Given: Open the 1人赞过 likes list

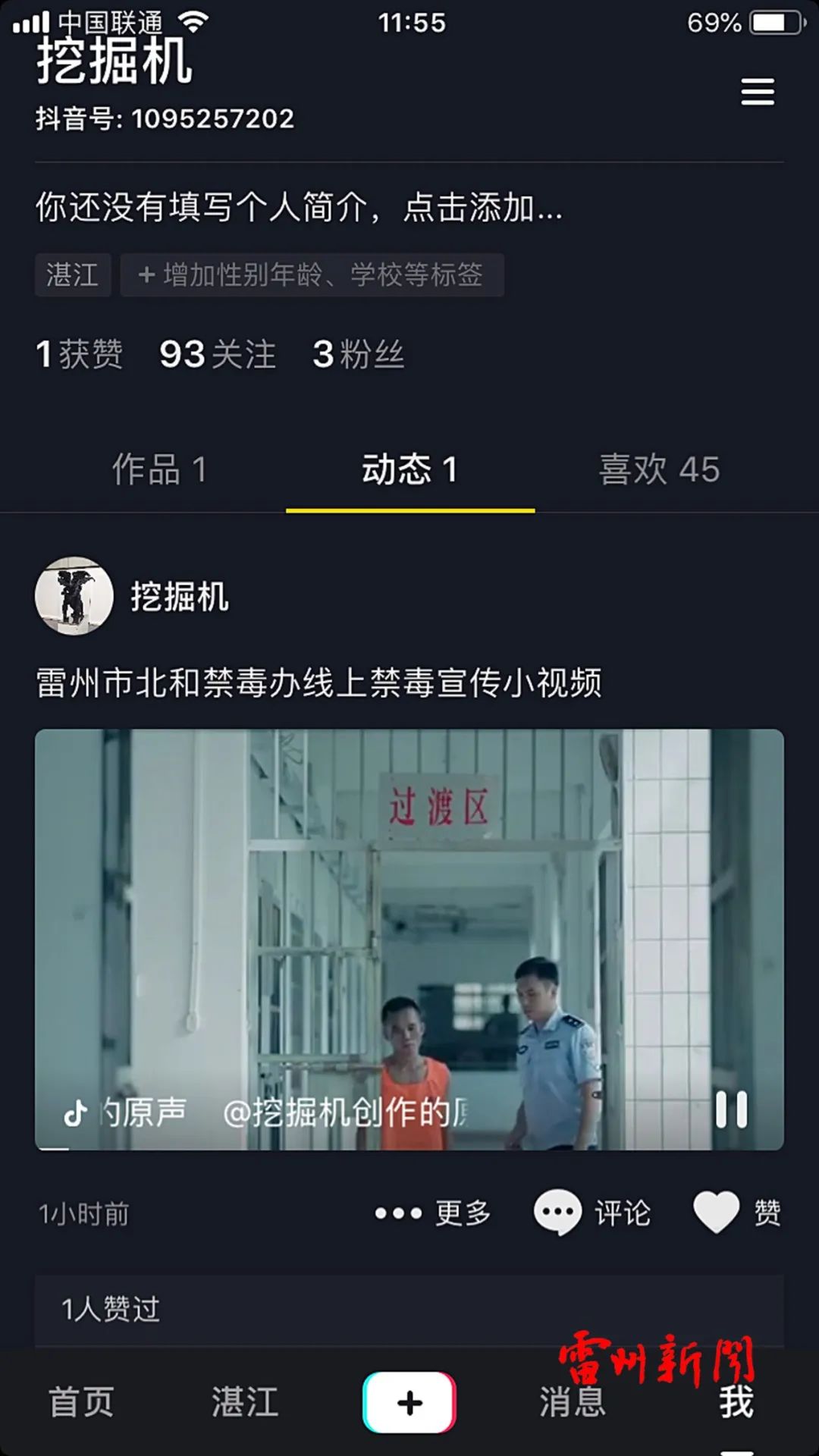Looking at the screenshot, I should click(x=111, y=1310).
